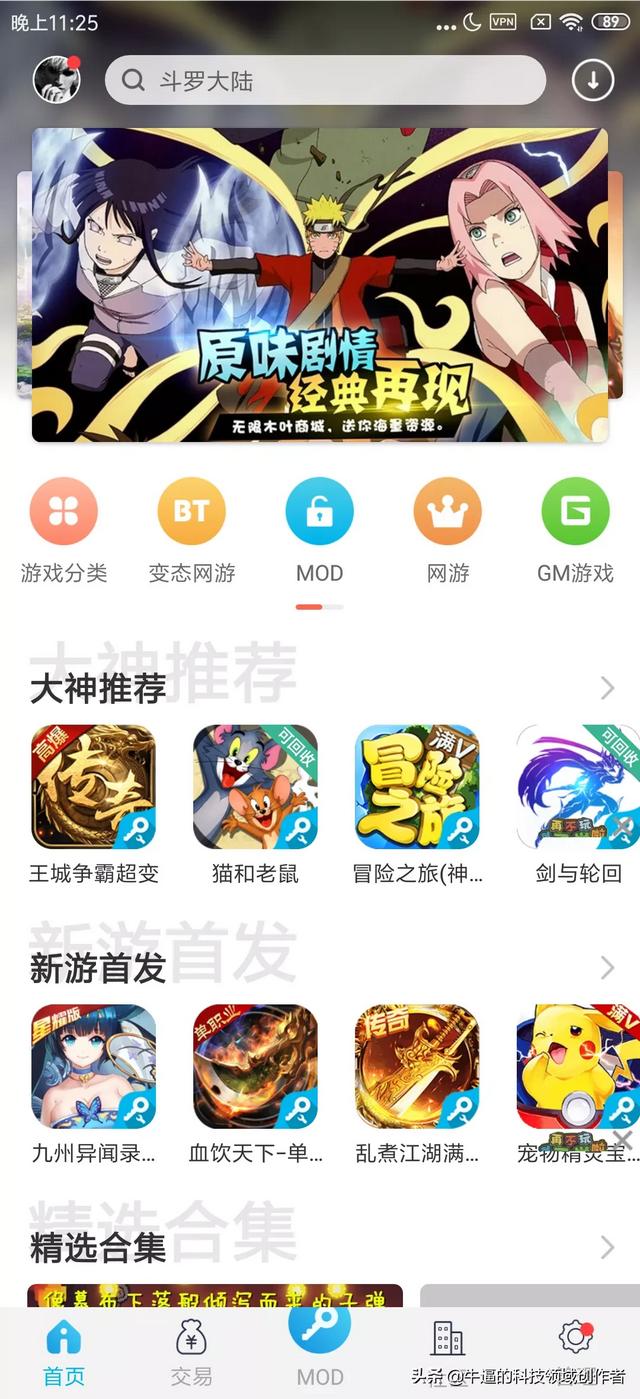
Task: Open 变态网游 BT category
Action: (x=191, y=529)
